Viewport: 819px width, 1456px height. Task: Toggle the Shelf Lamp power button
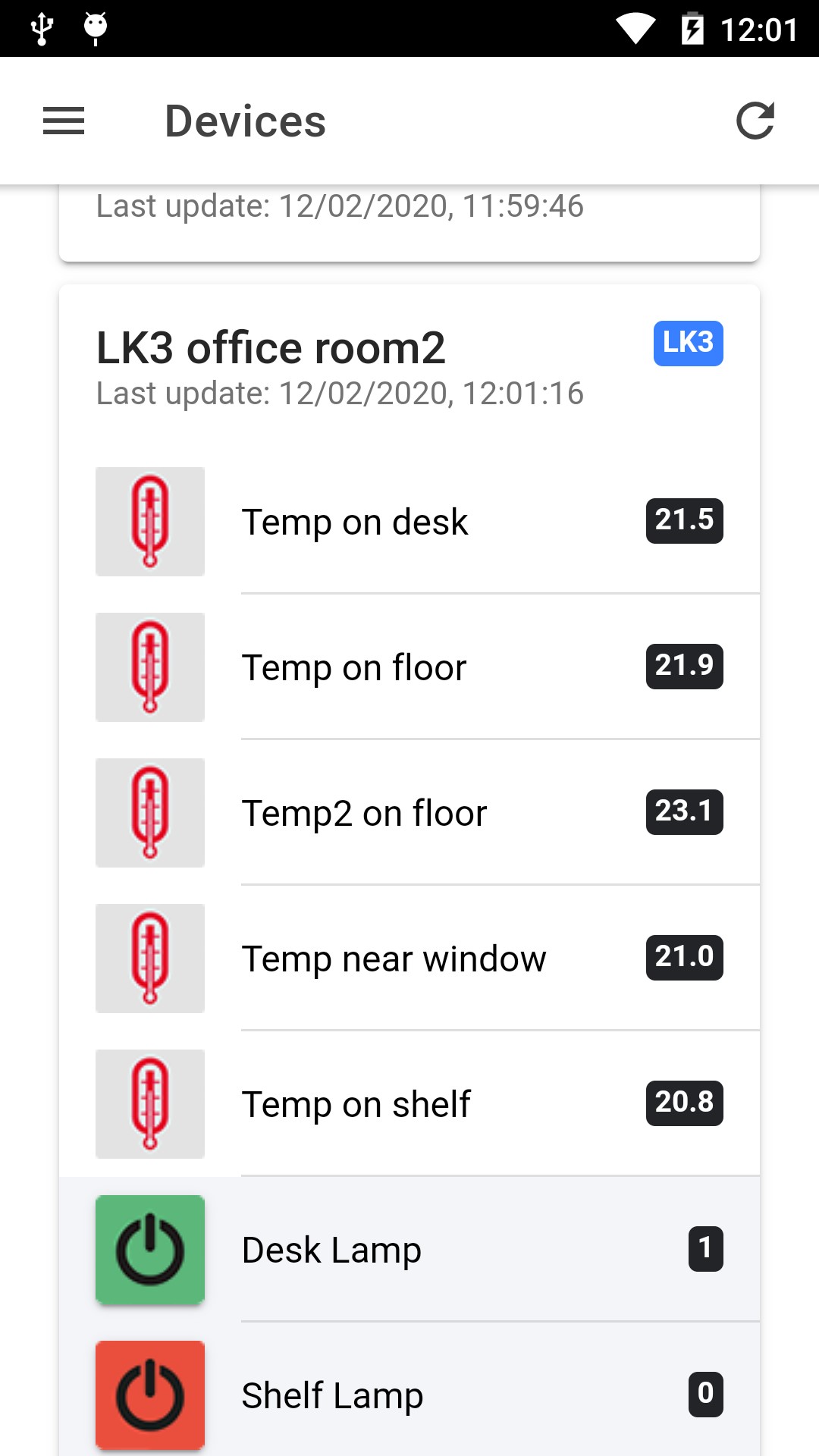150,1395
